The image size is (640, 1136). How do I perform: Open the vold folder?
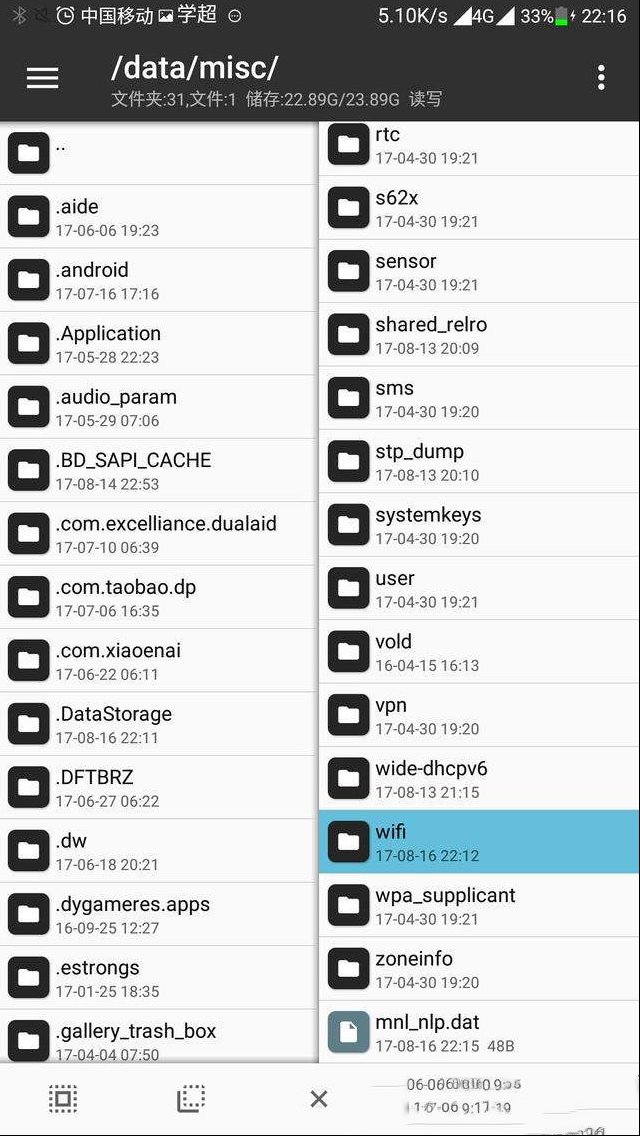(479, 651)
